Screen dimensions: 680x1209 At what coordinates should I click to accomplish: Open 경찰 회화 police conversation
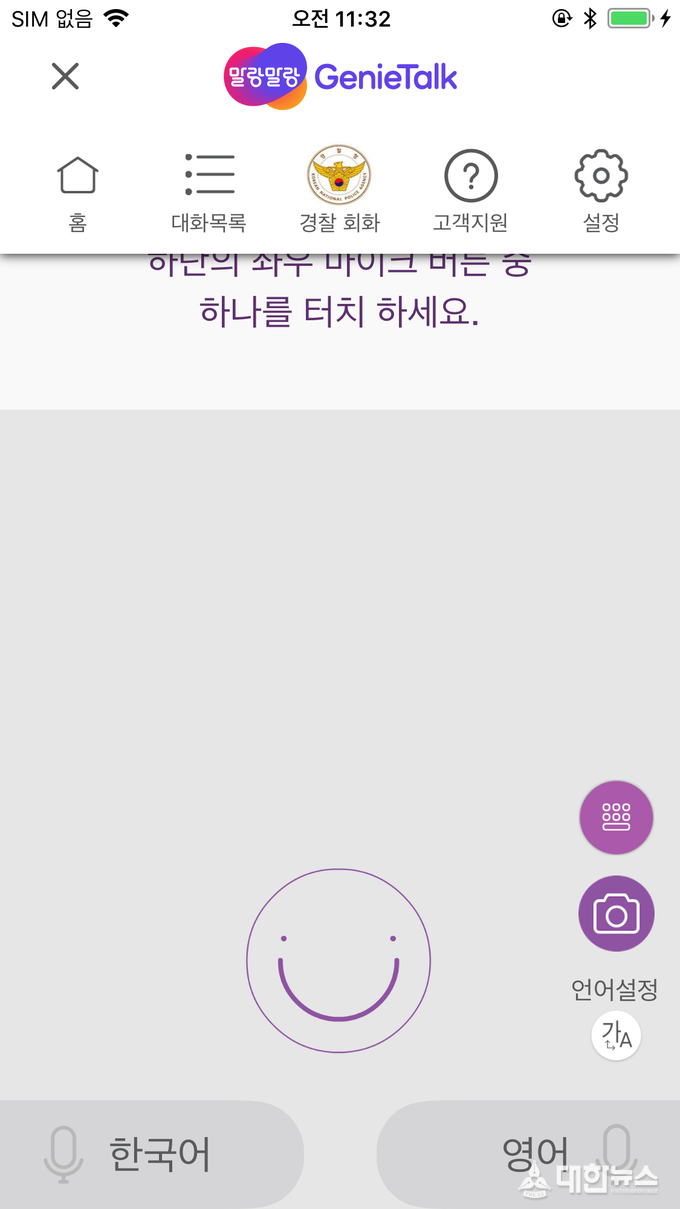click(339, 190)
